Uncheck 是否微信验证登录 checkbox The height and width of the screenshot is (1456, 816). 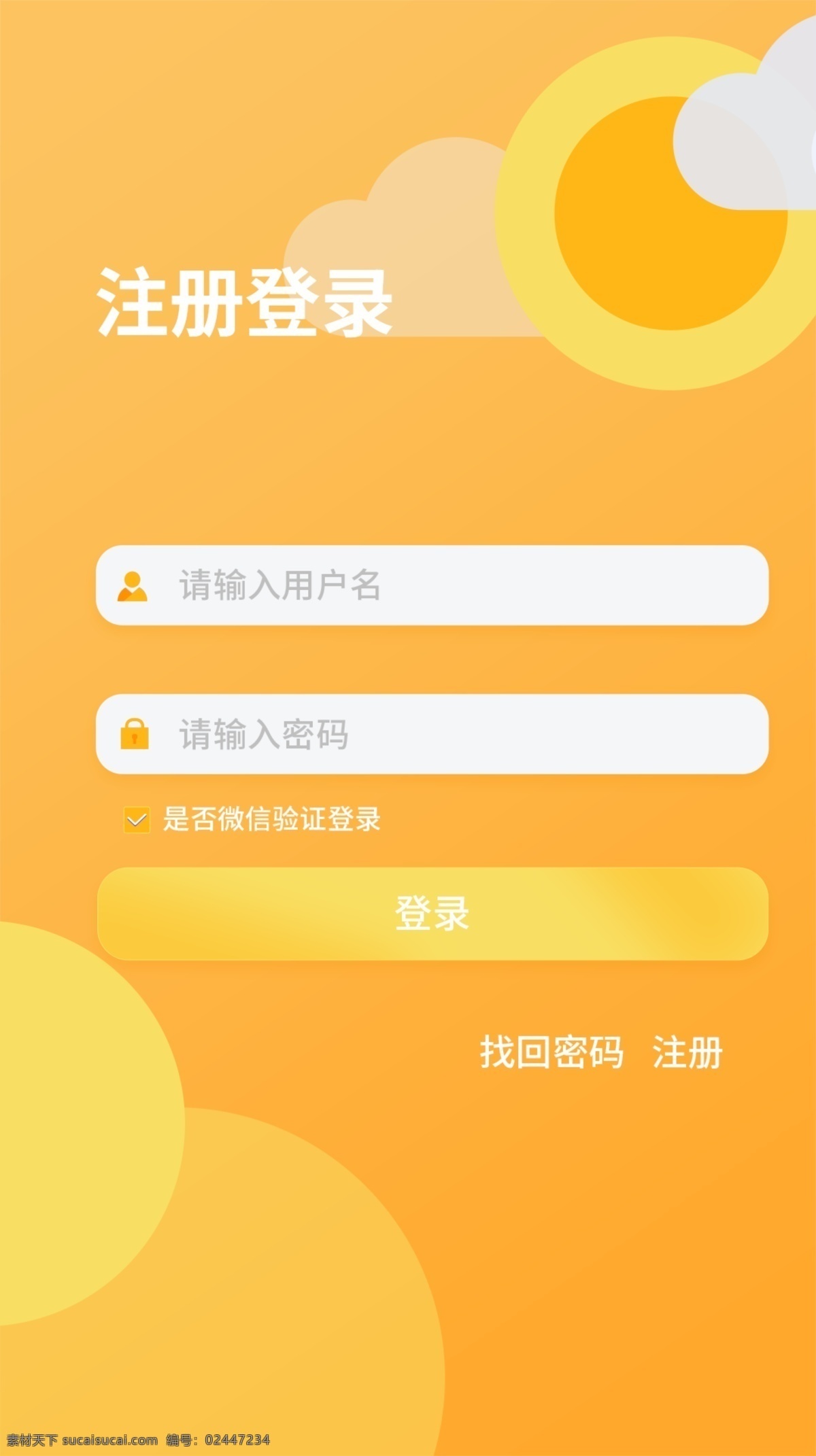137,820
